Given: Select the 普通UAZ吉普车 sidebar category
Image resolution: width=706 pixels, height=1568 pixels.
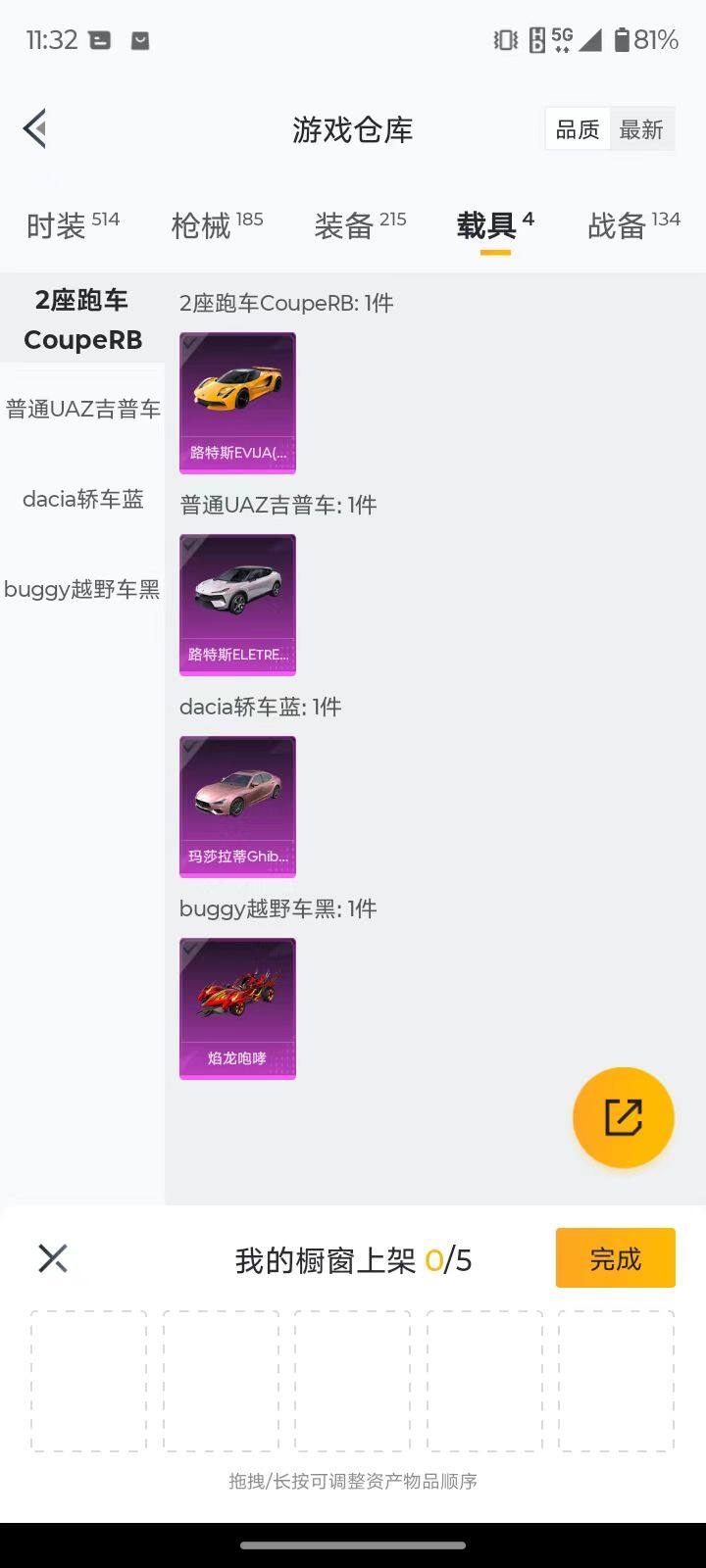Looking at the screenshot, I should [x=82, y=409].
